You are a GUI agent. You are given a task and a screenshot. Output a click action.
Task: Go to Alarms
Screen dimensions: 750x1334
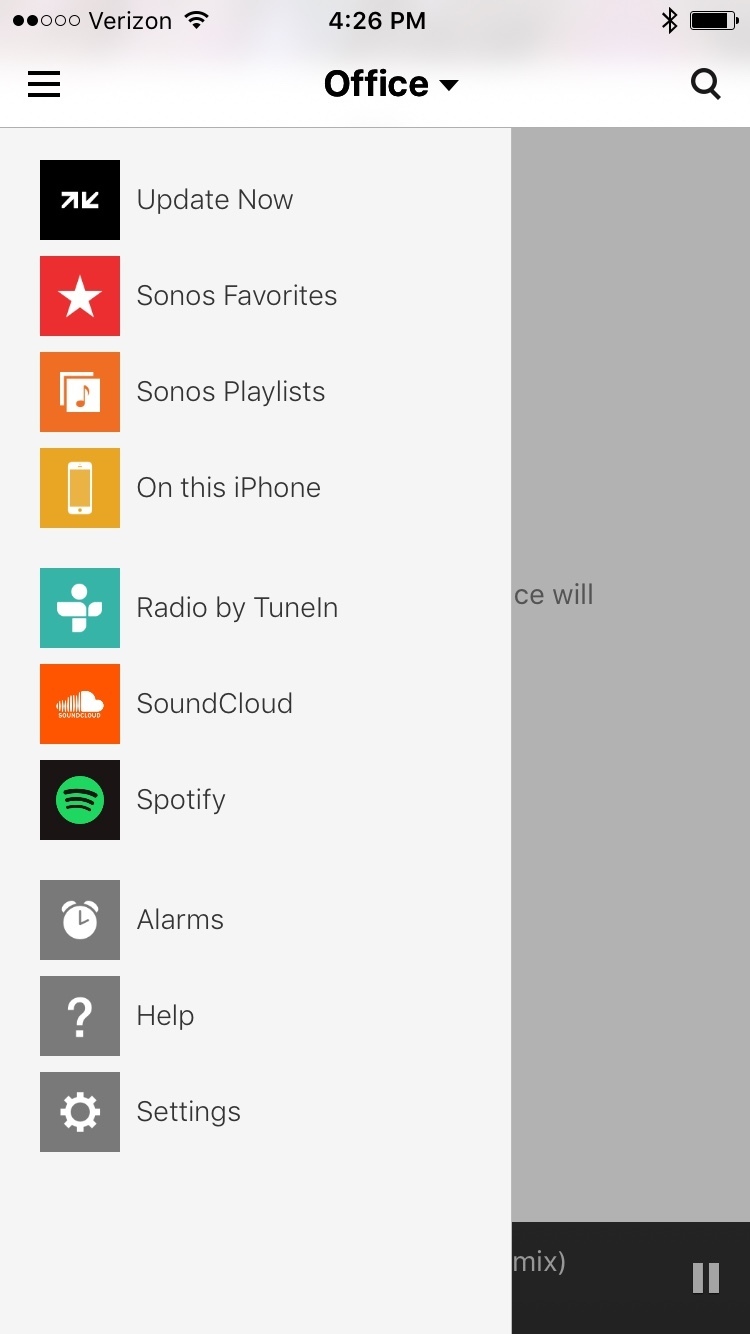[x=255, y=920]
